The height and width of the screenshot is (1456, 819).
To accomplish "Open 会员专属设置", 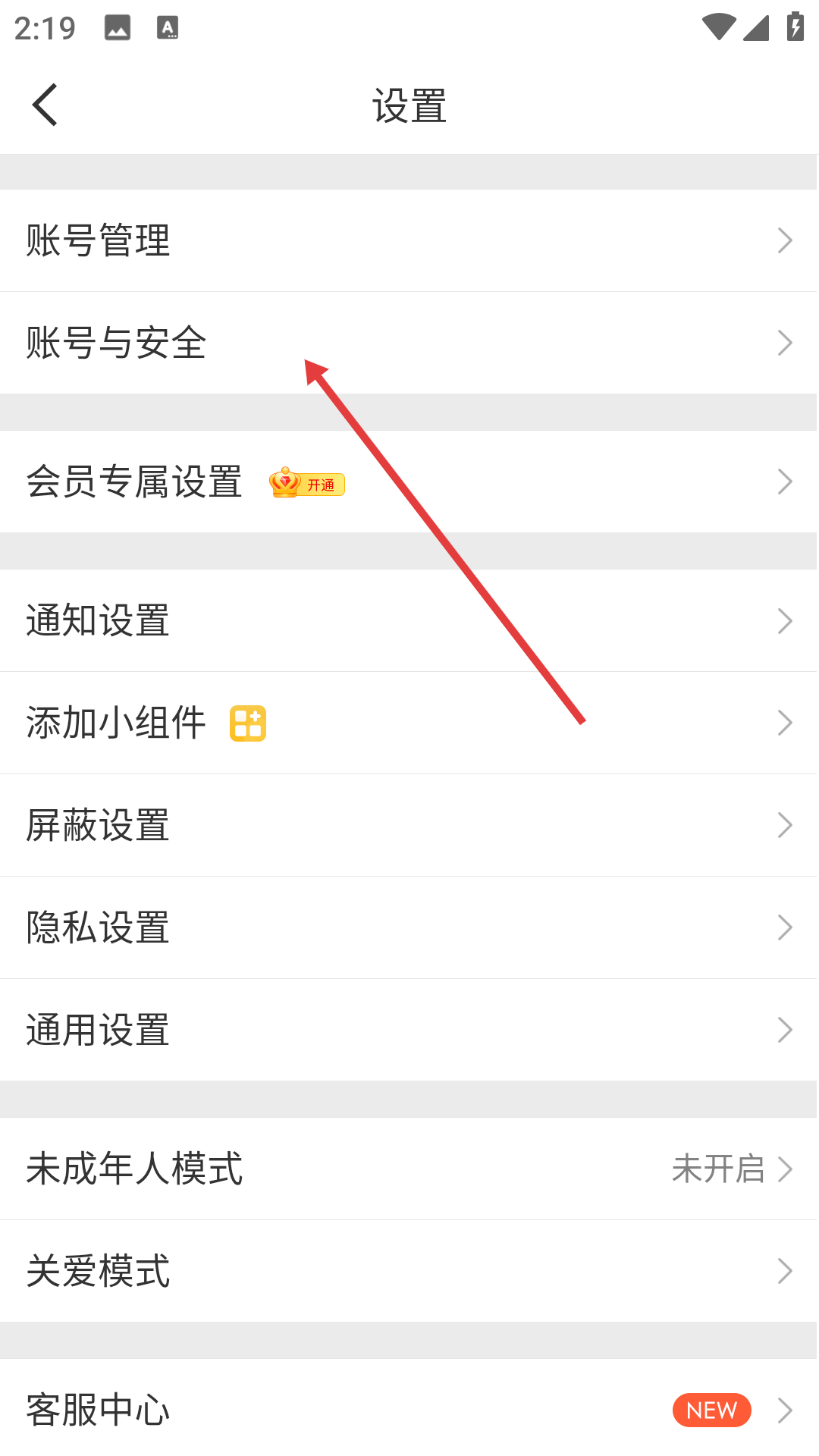I will (409, 482).
